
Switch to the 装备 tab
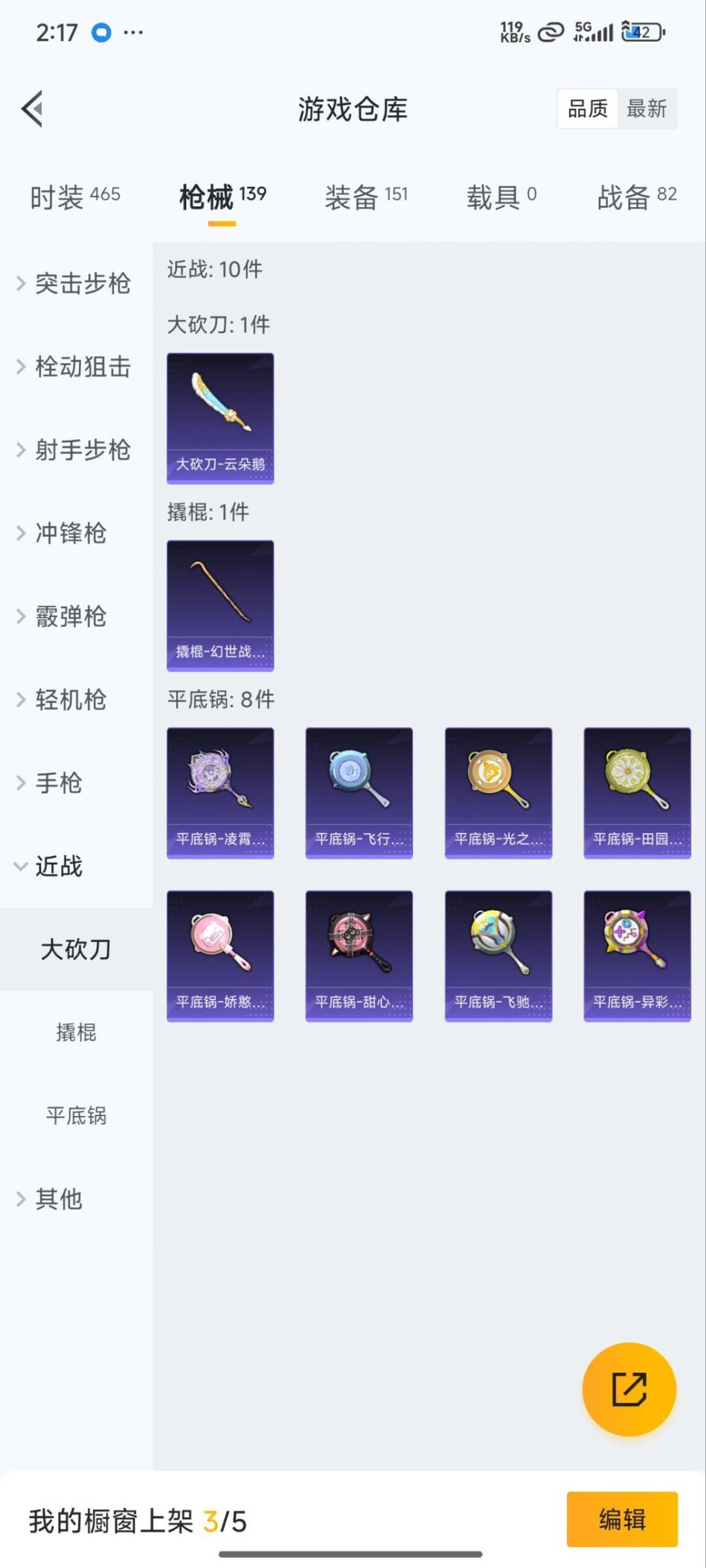click(x=366, y=197)
